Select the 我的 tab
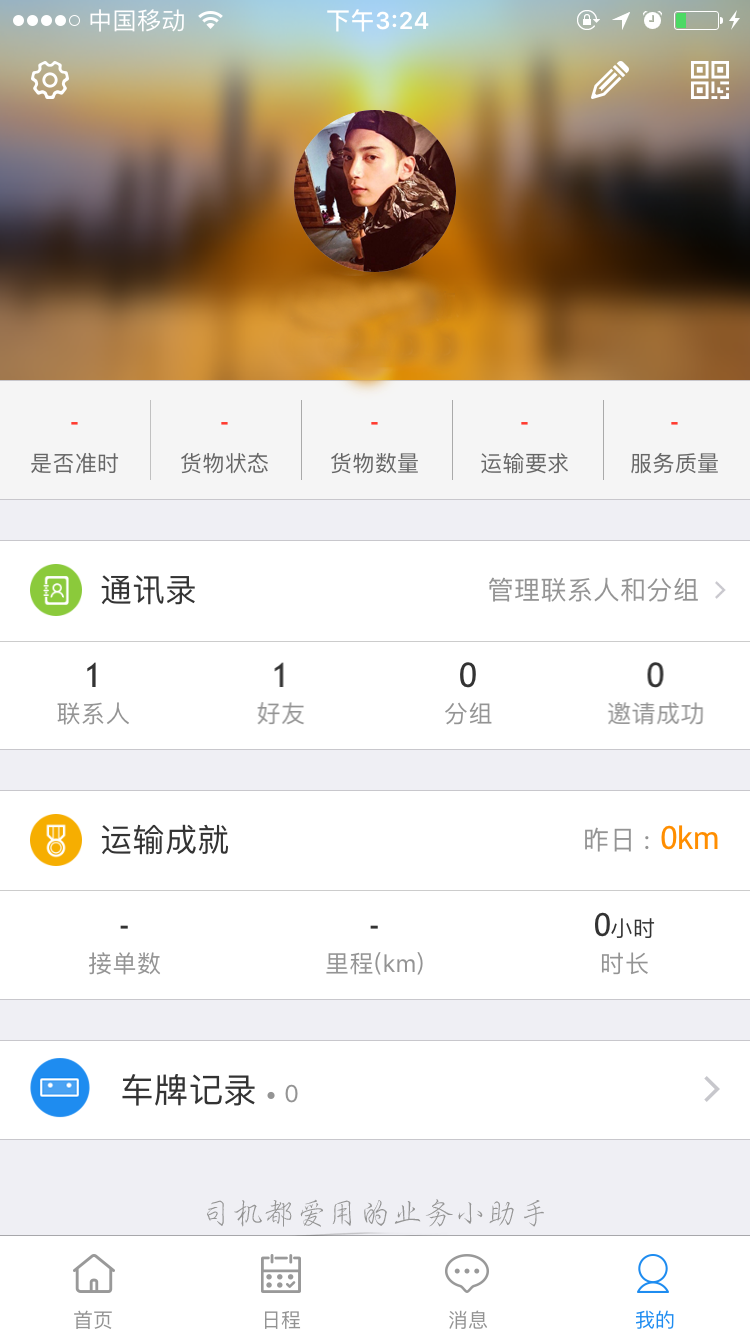The height and width of the screenshot is (1334, 750). 654,1290
